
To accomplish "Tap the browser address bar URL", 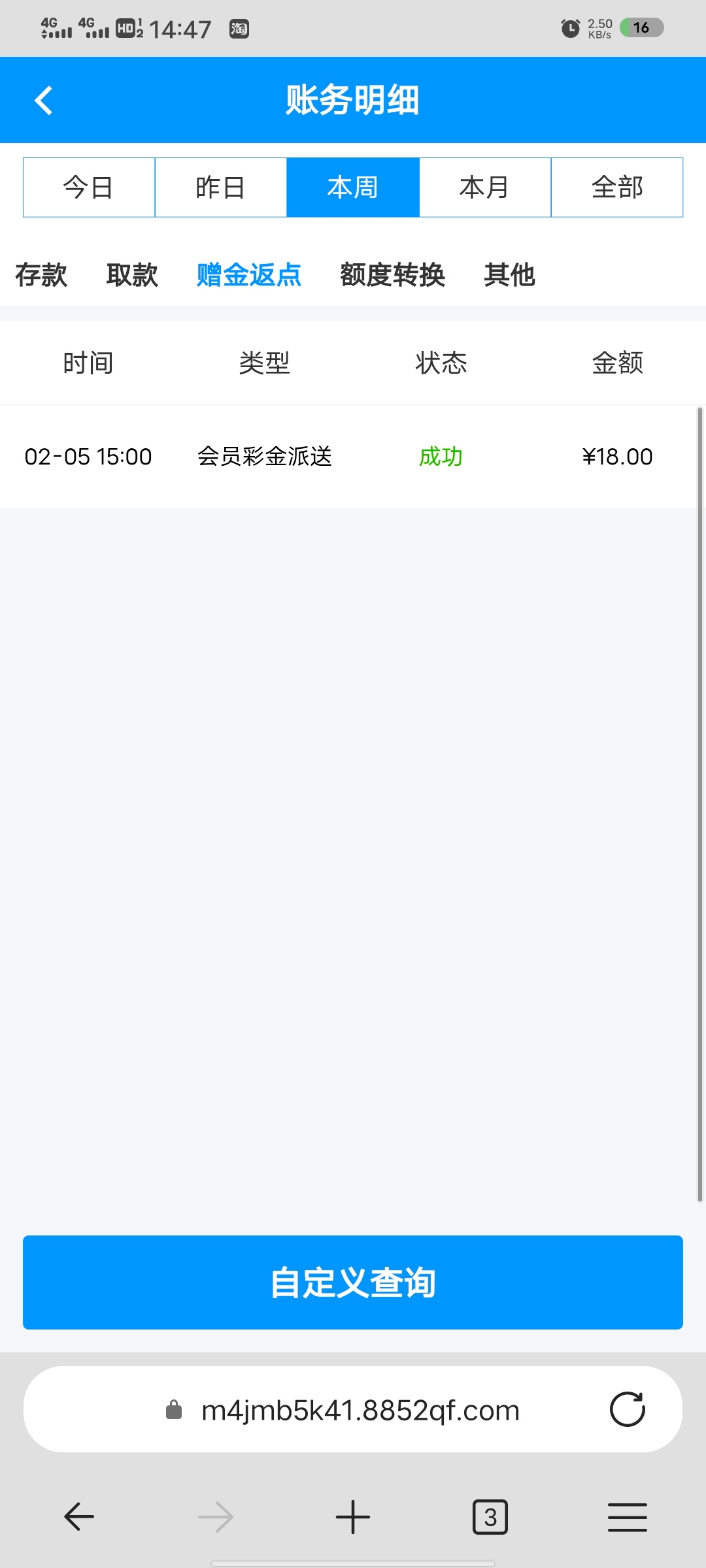I will pyautogui.click(x=360, y=1411).
